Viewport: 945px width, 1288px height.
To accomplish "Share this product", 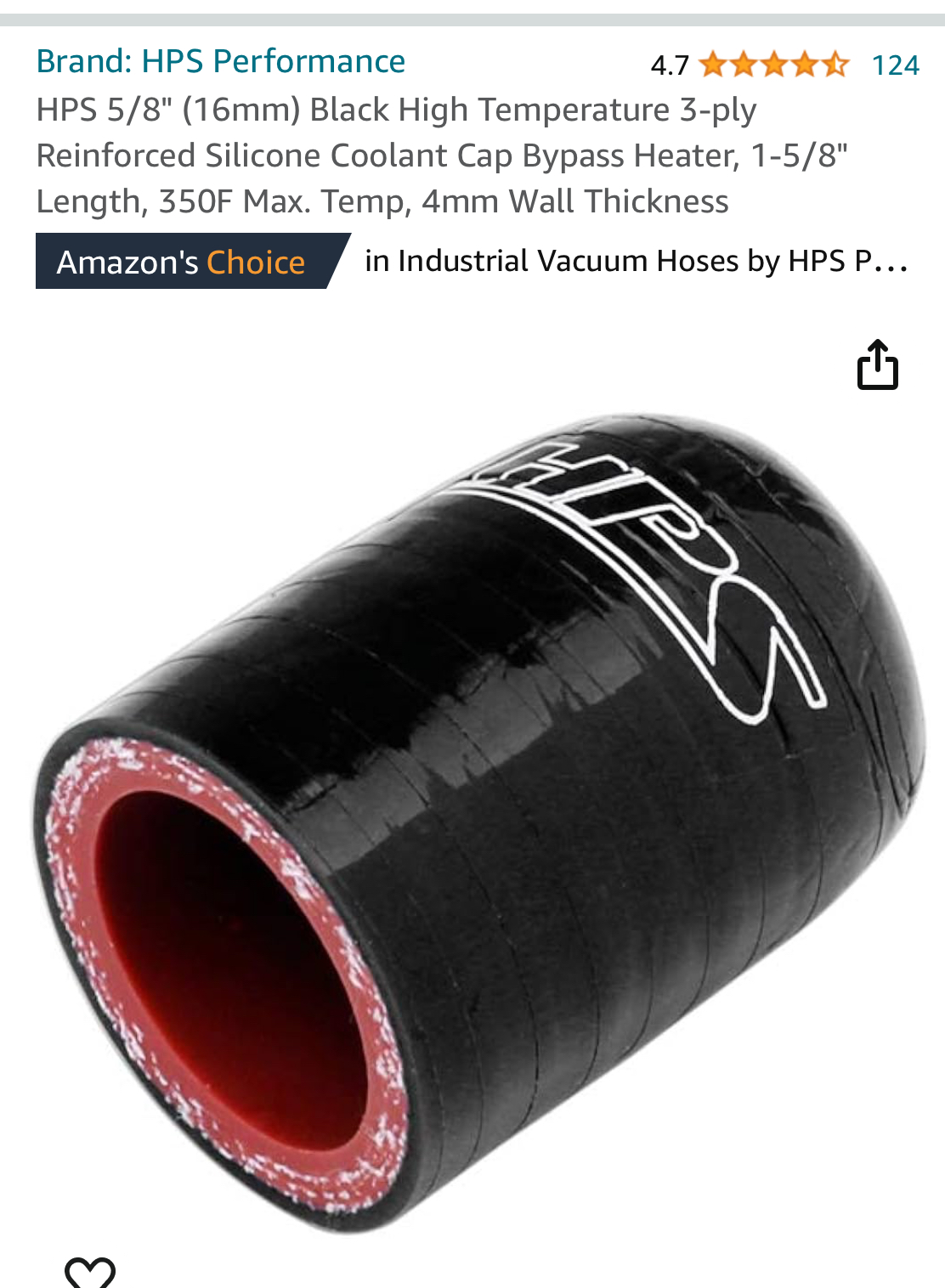I will (x=877, y=365).
